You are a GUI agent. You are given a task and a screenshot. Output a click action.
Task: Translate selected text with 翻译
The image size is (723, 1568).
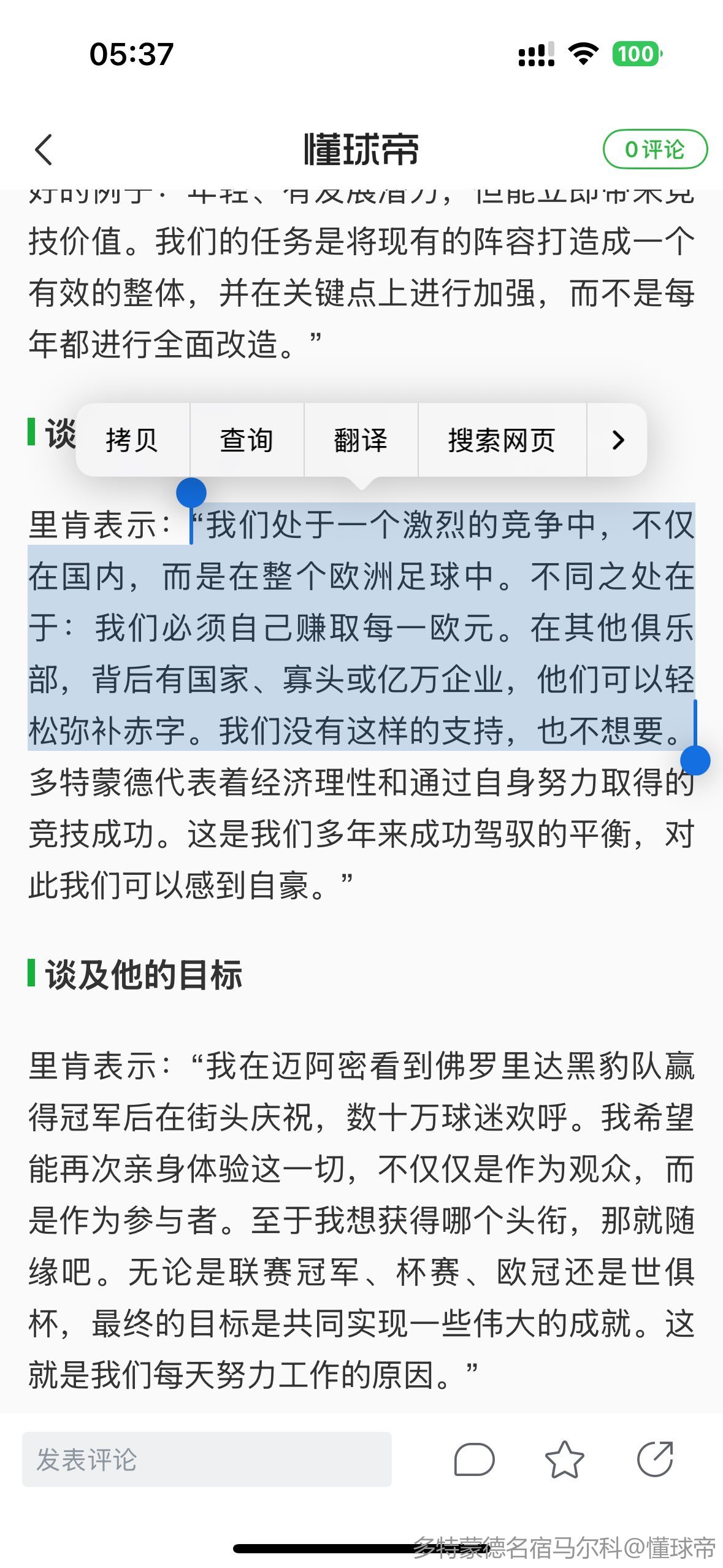point(361,440)
